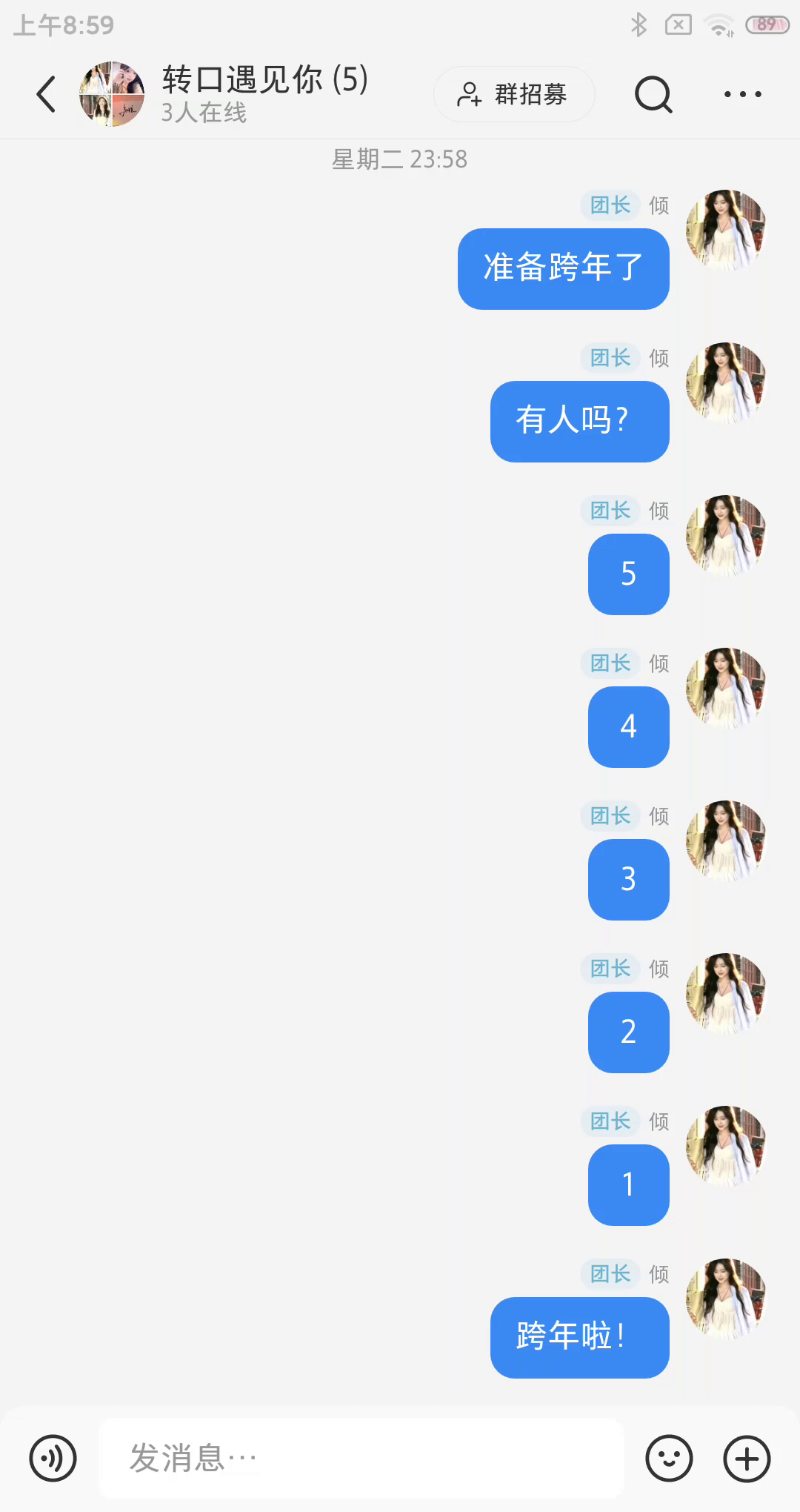The image size is (800, 1512).
Task: Tap sender avatar beside 准备跨年了 message
Action: pos(726,229)
